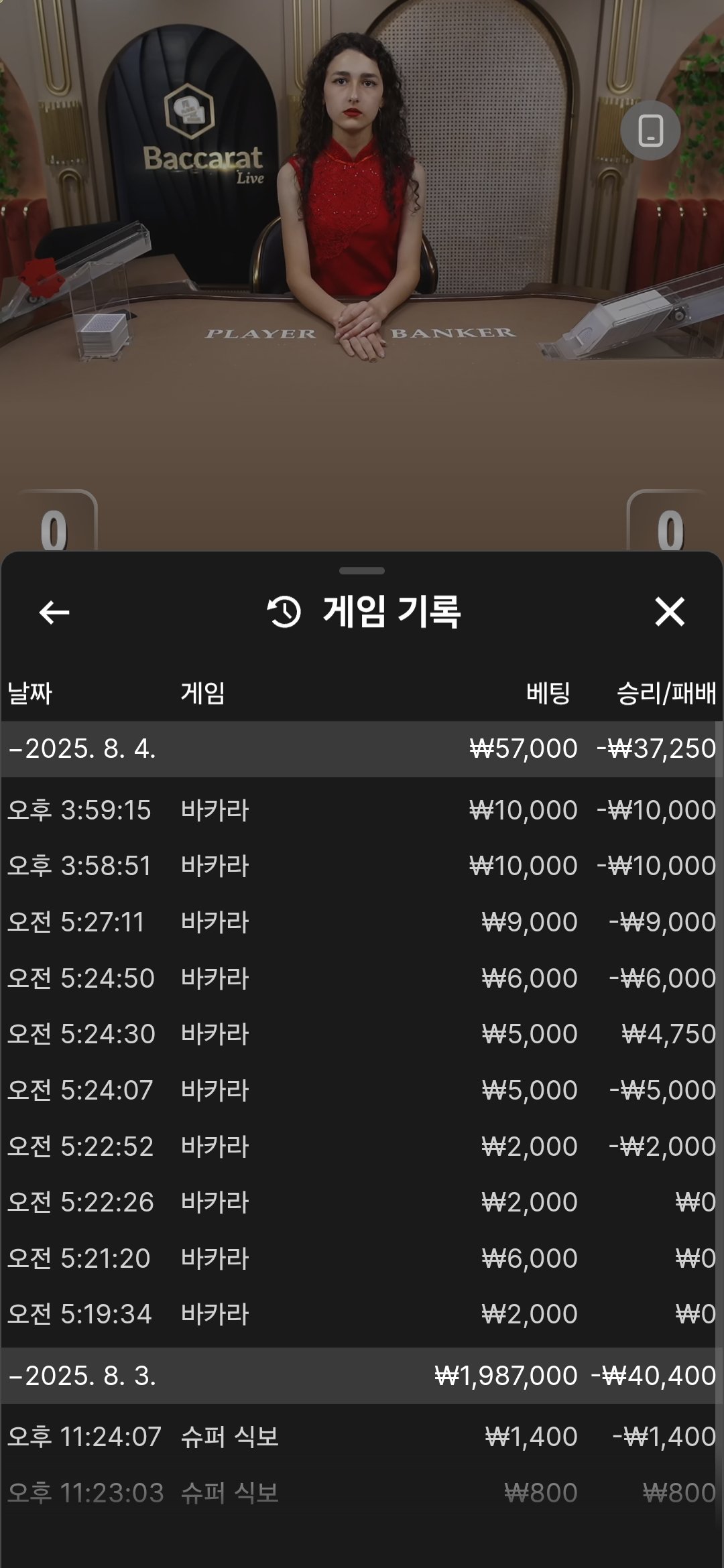The width and height of the screenshot is (724, 1568).
Task: Open the 오전 5:21:20 바카라 record
Action: (x=362, y=1258)
